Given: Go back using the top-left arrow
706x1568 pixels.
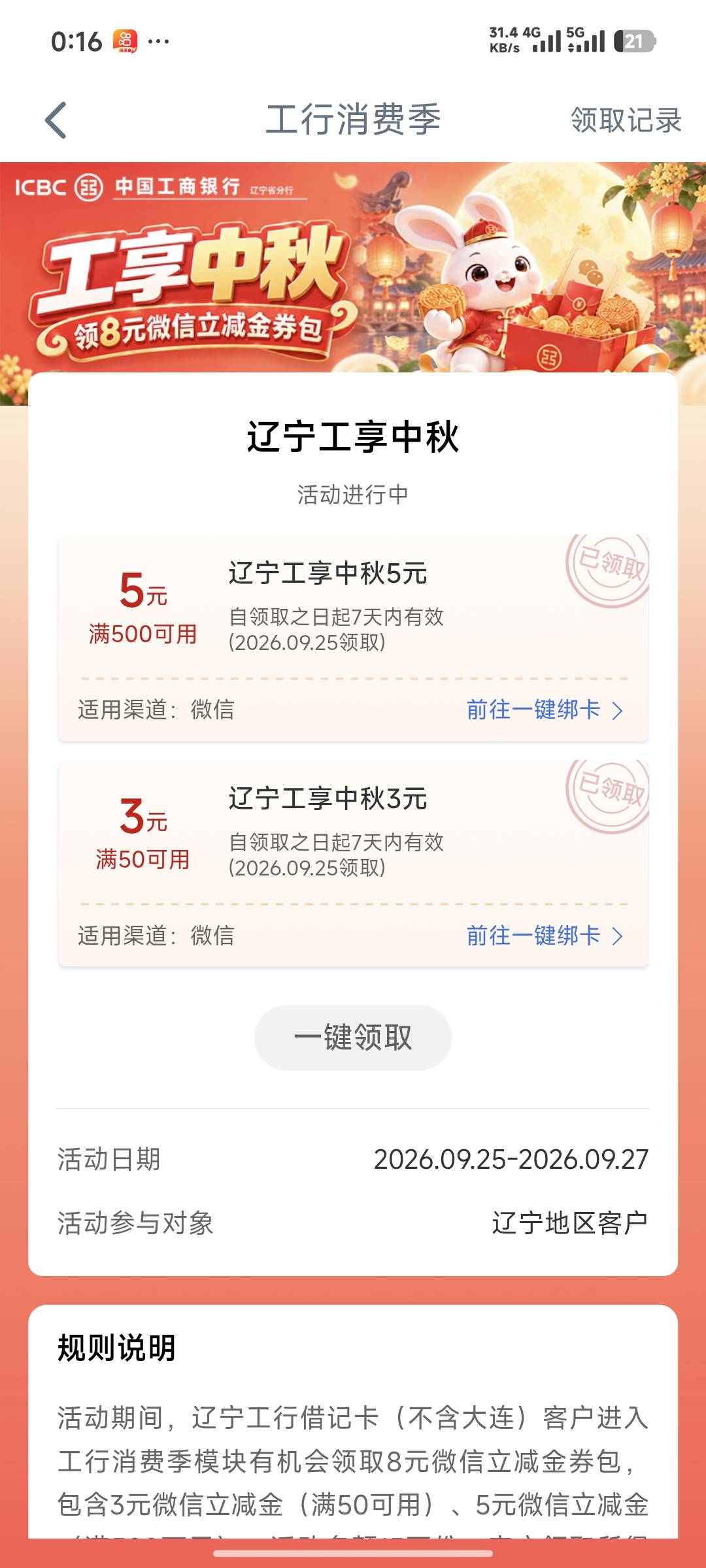Looking at the screenshot, I should click(56, 120).
